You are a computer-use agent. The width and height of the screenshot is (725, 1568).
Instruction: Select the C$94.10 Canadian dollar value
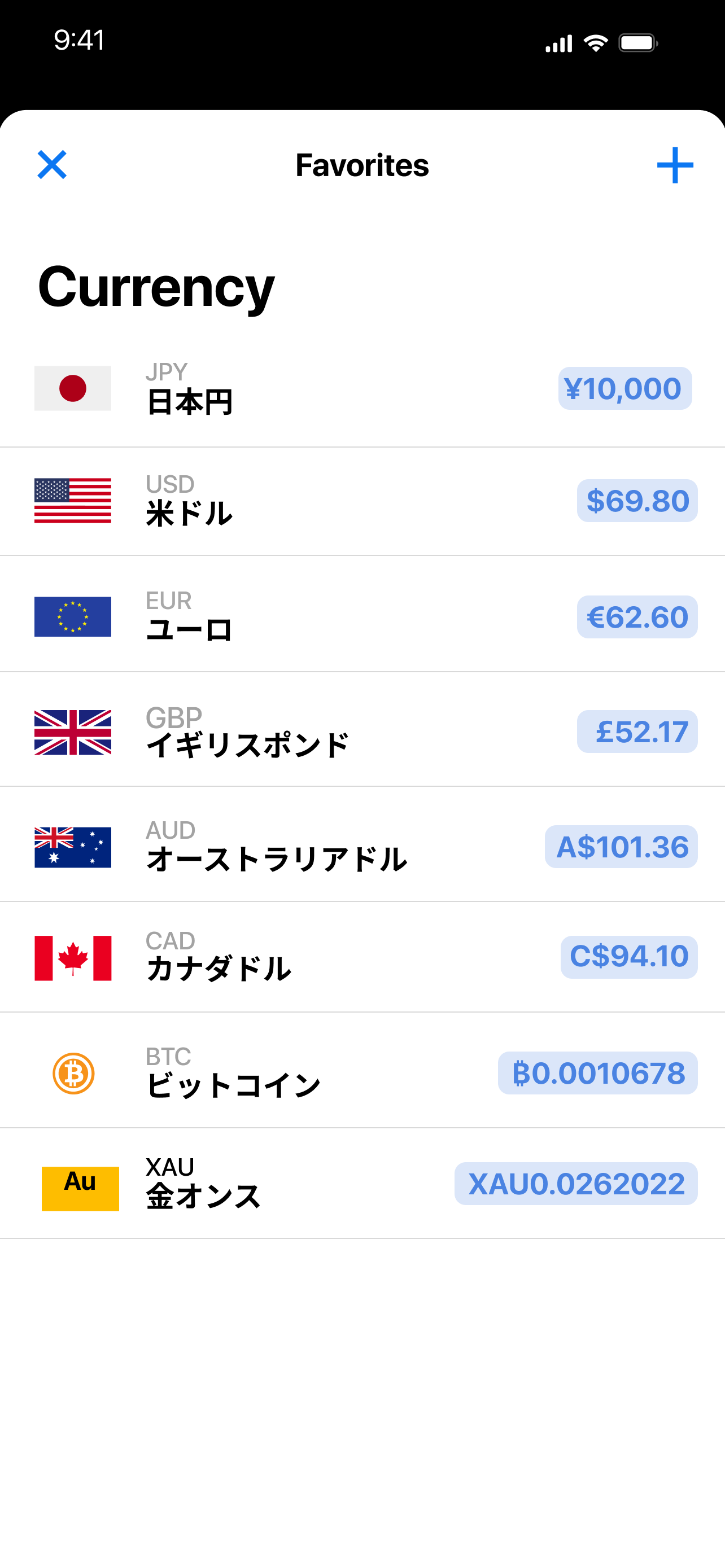click(x=628, y=957)
